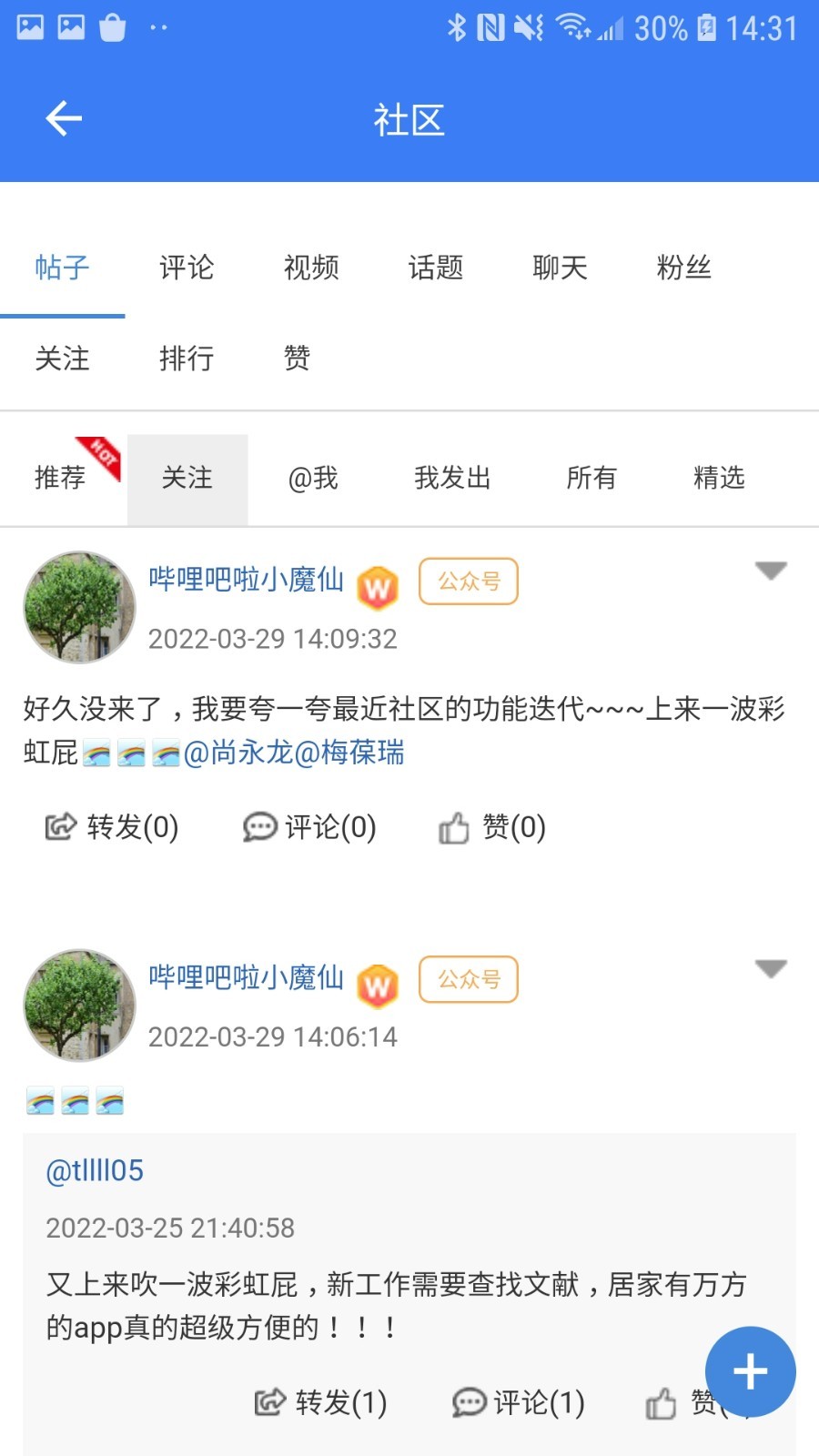Open the 所有 filter option
Viewport: 819px width, 1456px height.
[x=593, y=477]
